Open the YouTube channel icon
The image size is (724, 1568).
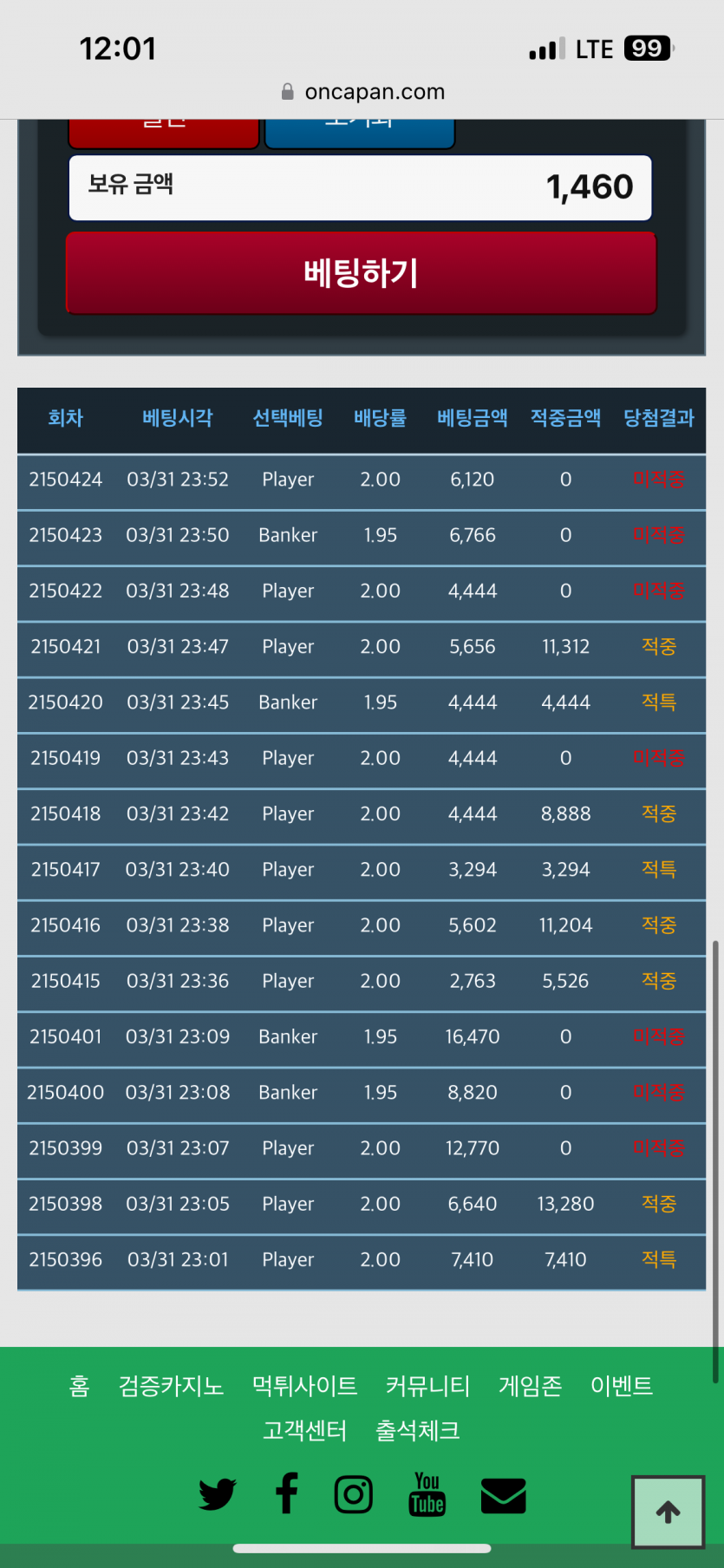pos(427,1494)
